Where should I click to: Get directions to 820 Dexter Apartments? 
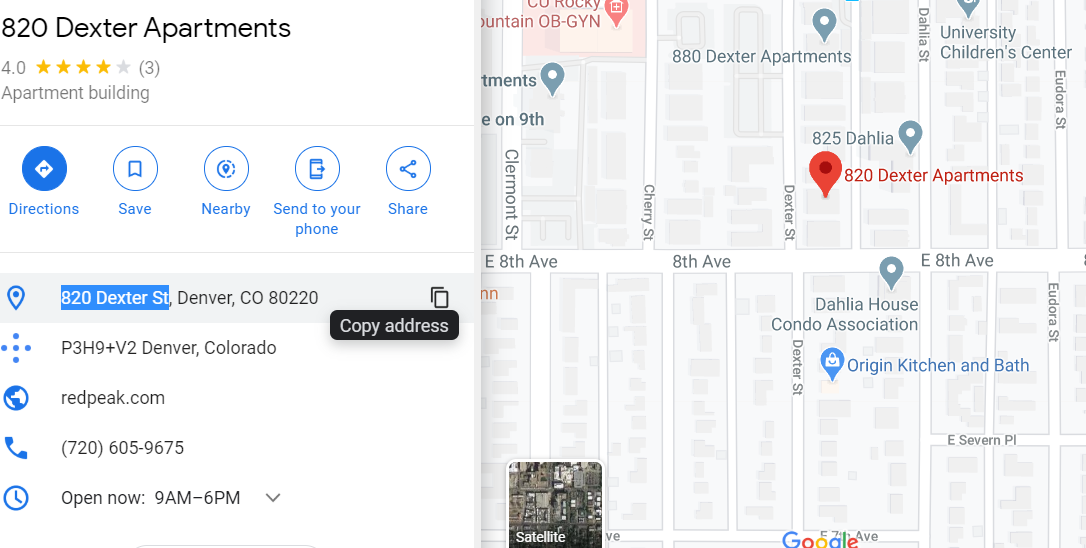[44, 169]
